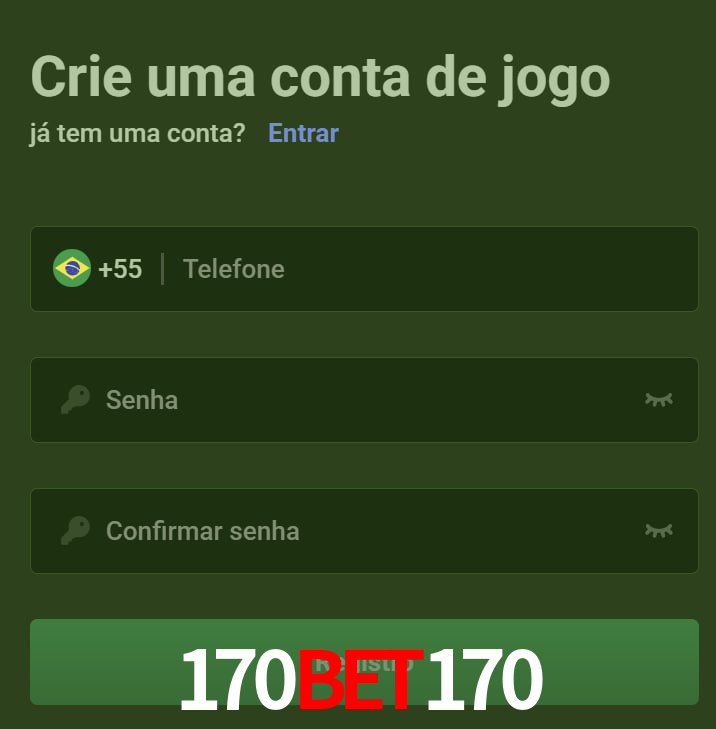The image size is (716, 729).
Task: Focus the Telefone input field
Action: click(430, 269)
